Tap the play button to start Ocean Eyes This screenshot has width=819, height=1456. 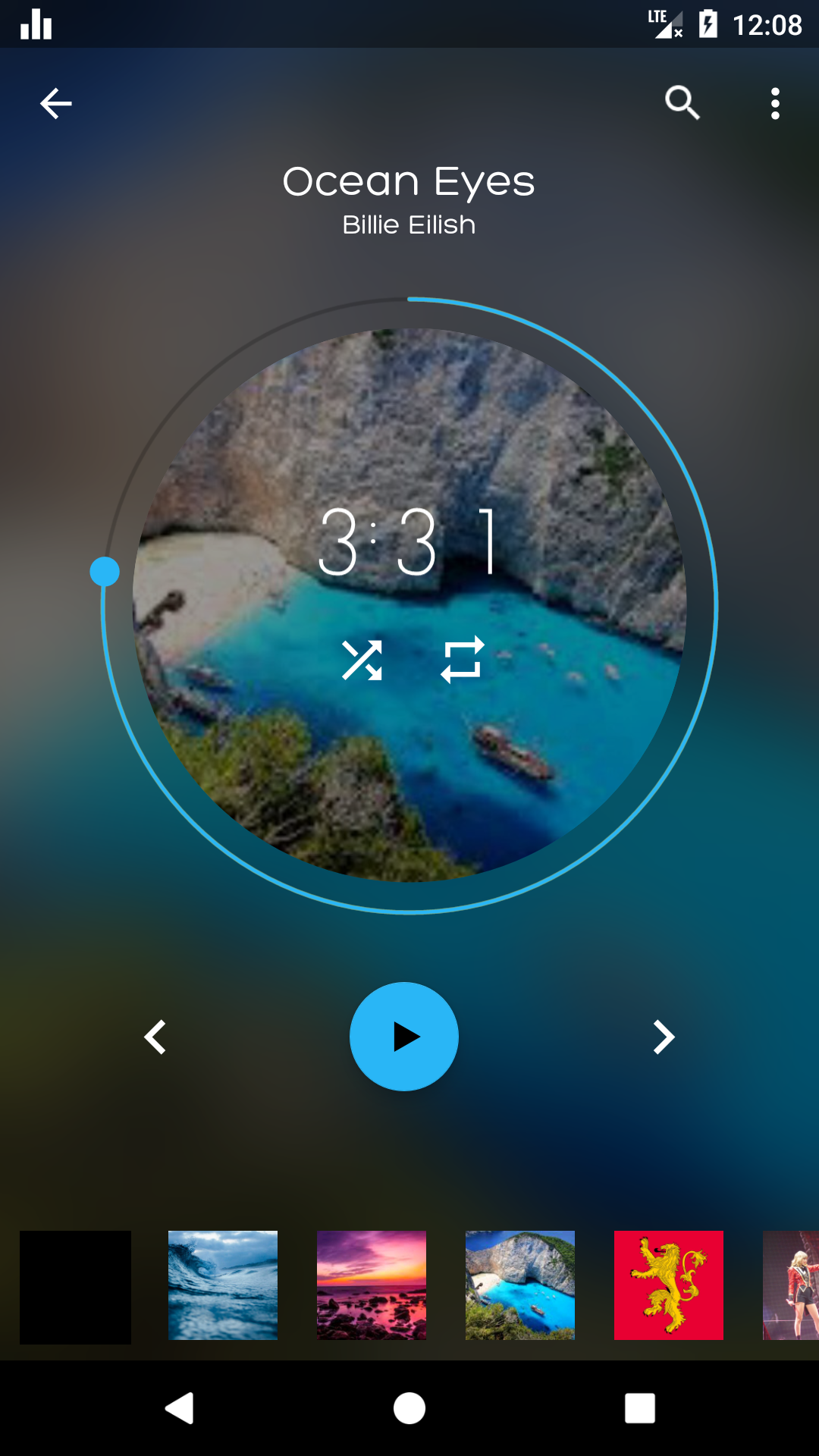point(404,1037)
